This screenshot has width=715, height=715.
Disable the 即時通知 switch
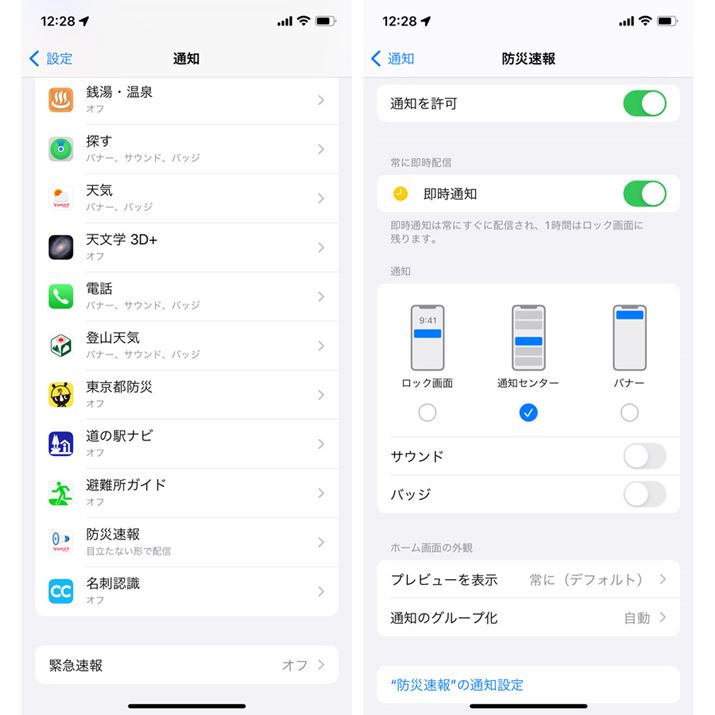(x=644, y=193)
